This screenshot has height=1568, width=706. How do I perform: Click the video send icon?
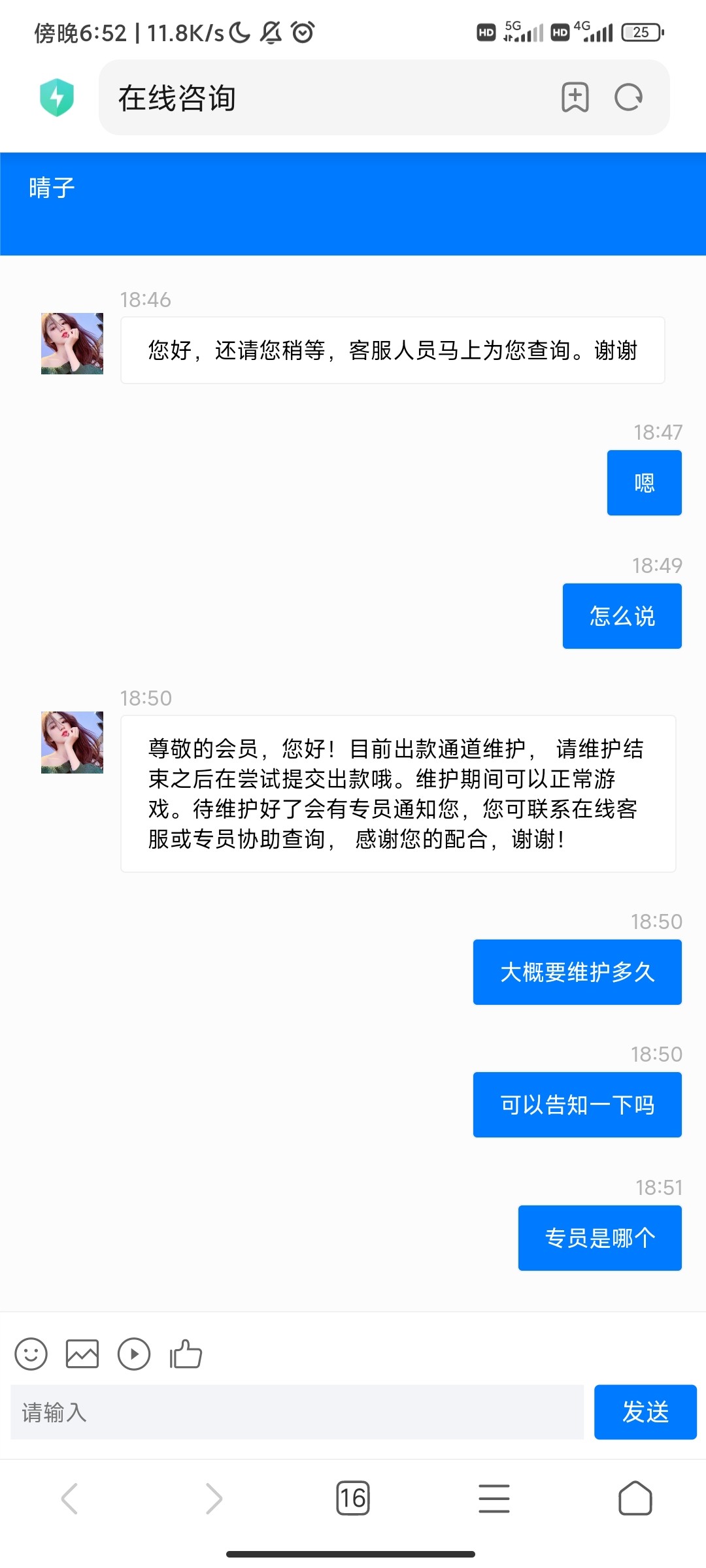point(133,1354)
